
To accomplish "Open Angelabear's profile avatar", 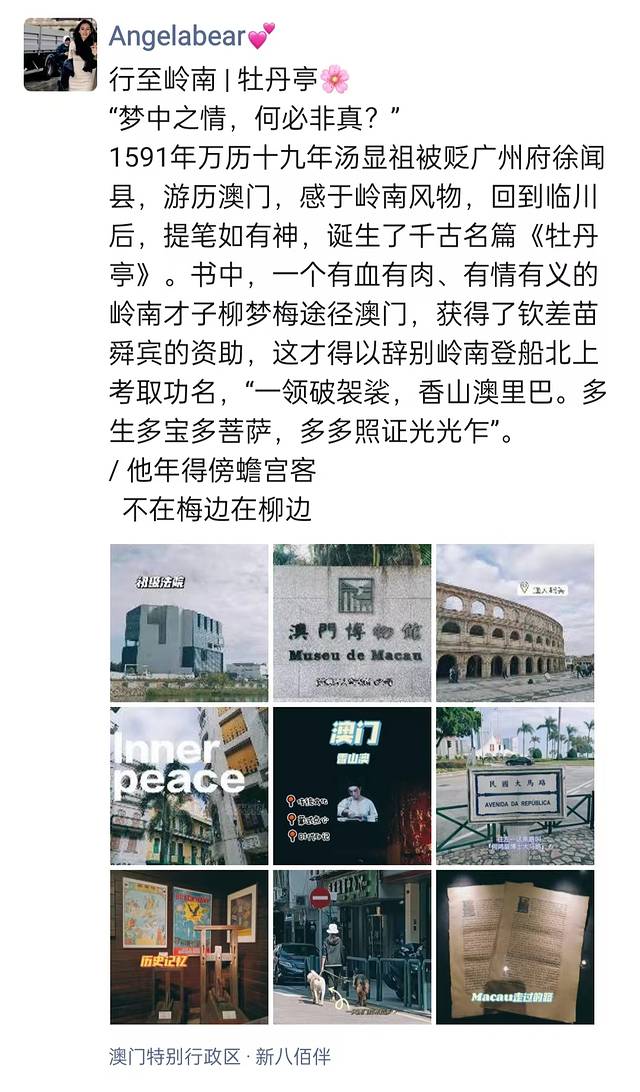I will pos(60,54).
